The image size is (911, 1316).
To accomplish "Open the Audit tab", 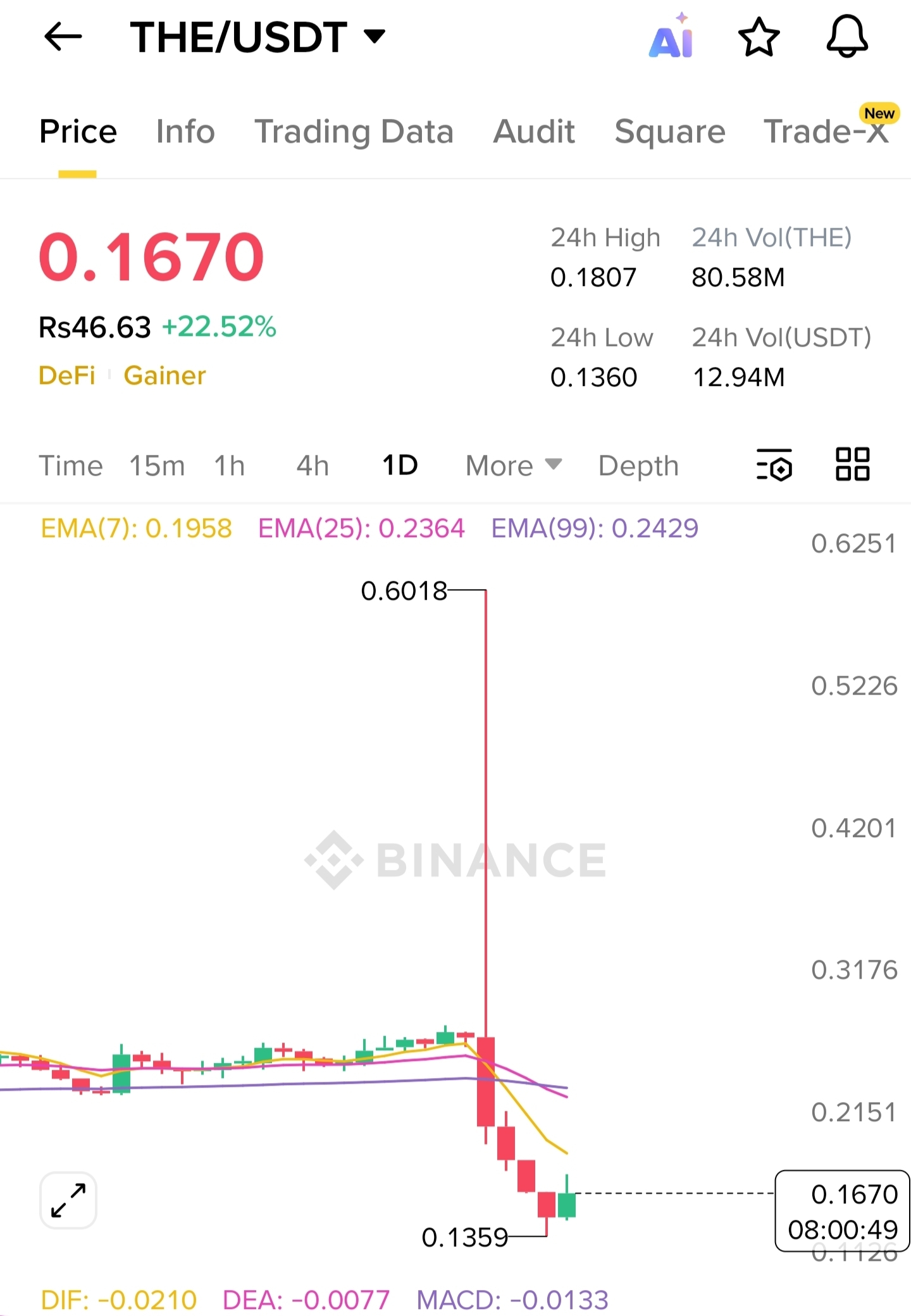I will coord(534,132).
